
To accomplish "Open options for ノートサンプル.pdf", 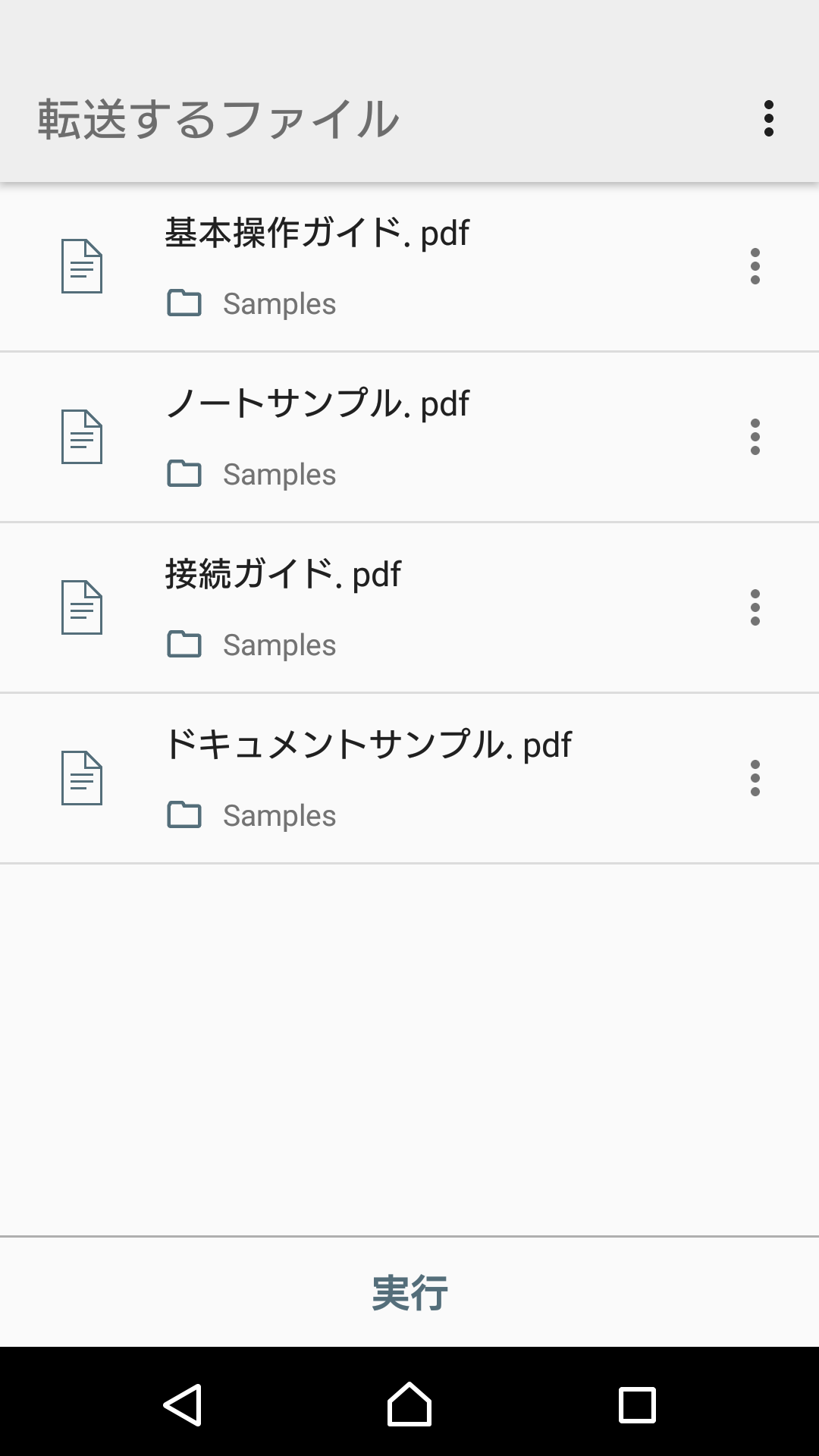I will [755, 437].
